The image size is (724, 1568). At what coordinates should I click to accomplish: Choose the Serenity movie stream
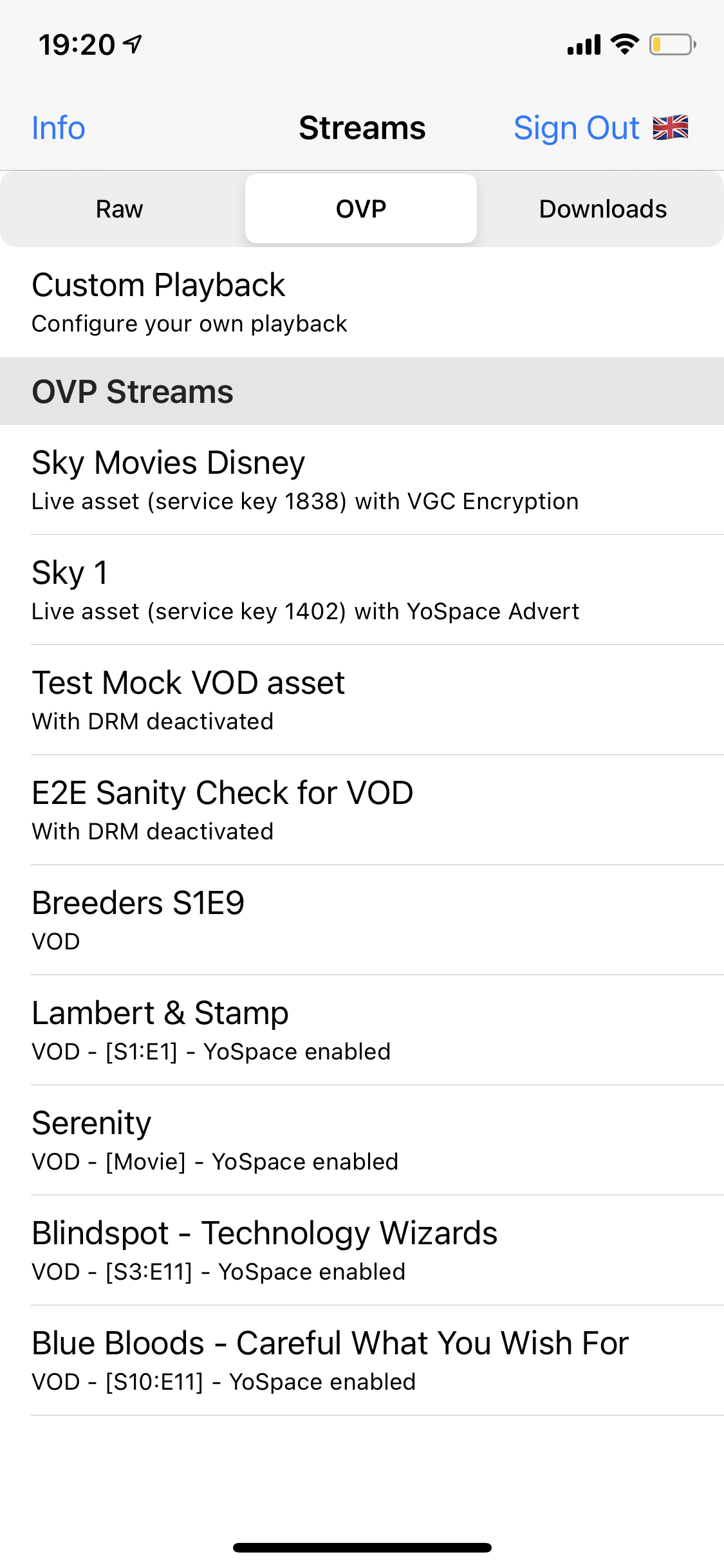click(362, 1141)
